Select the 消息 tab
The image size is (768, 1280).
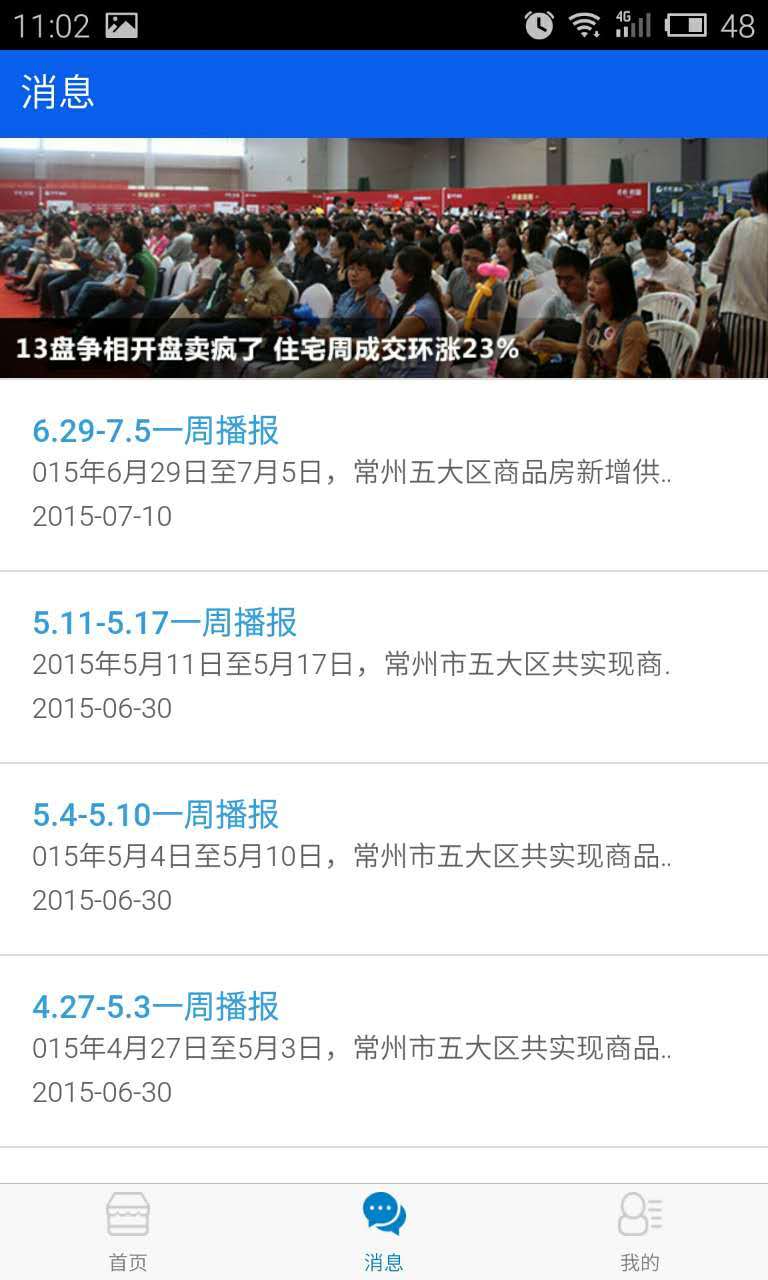pos(384,1232)
